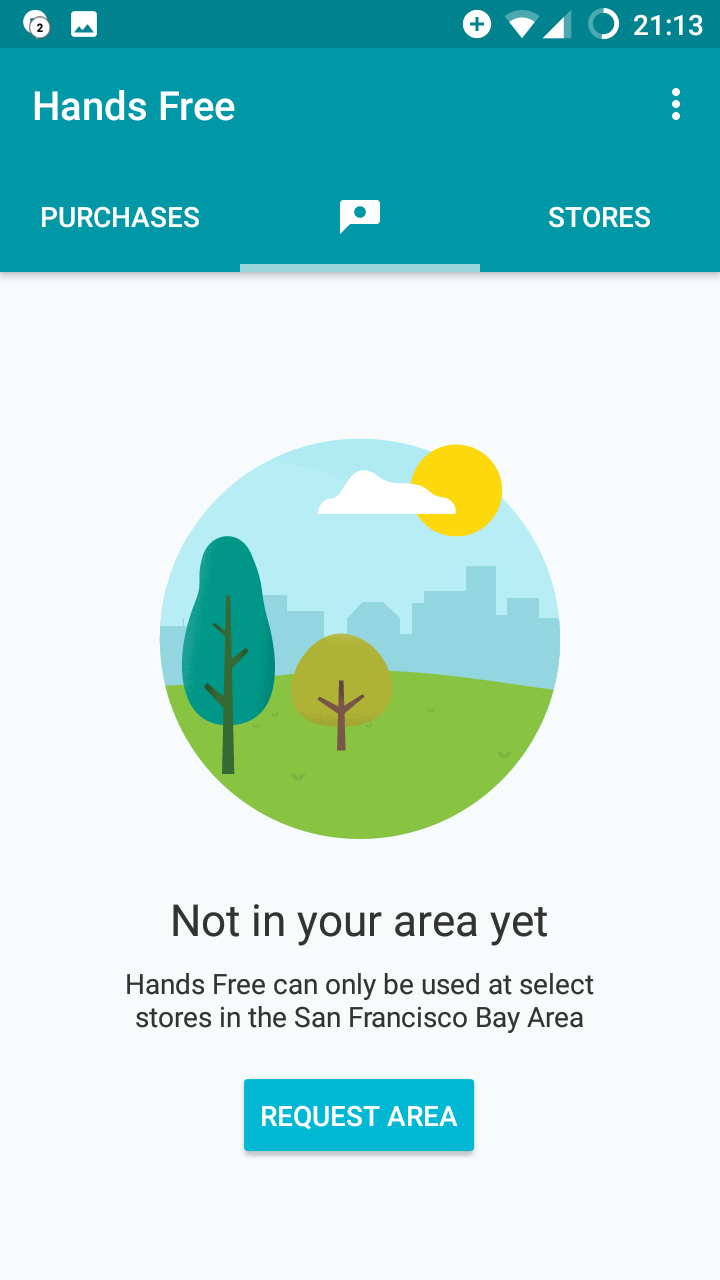720x1280 pixels.
Task: Tap the Request Area button
Action: [x=359, y=1115]
